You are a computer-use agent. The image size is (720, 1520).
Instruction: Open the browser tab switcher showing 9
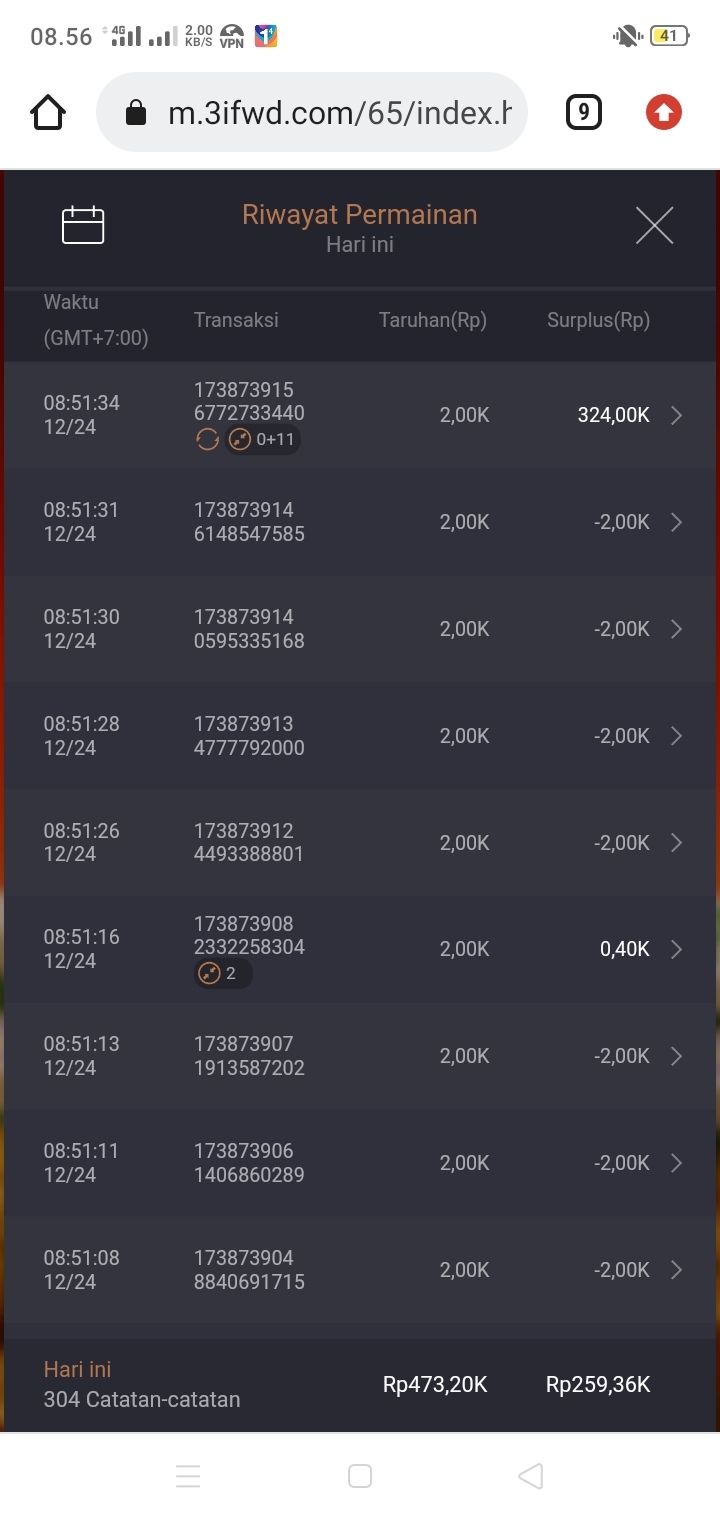click(584, 113)
